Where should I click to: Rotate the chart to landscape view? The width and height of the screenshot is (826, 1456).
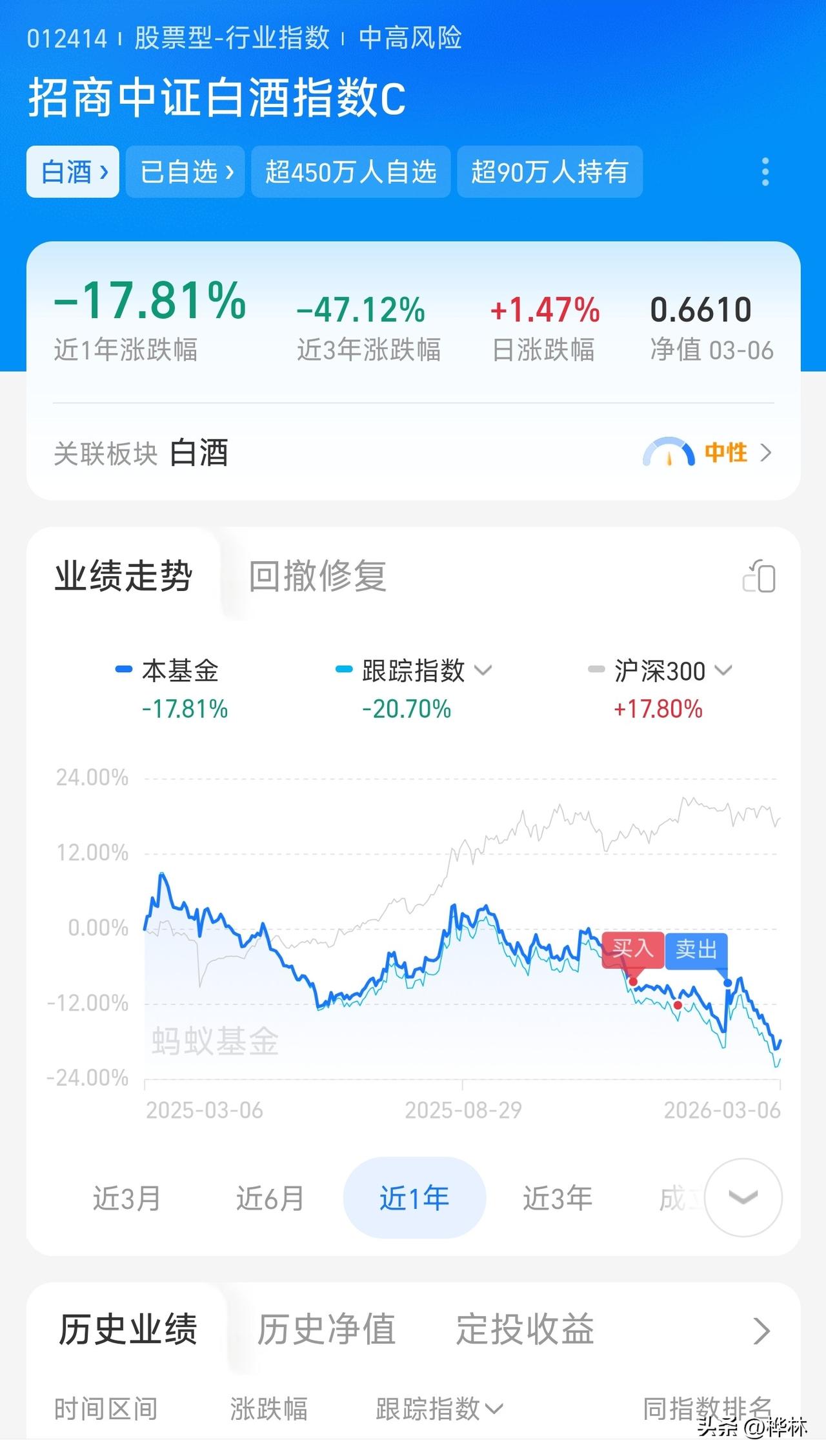point(760,575)
